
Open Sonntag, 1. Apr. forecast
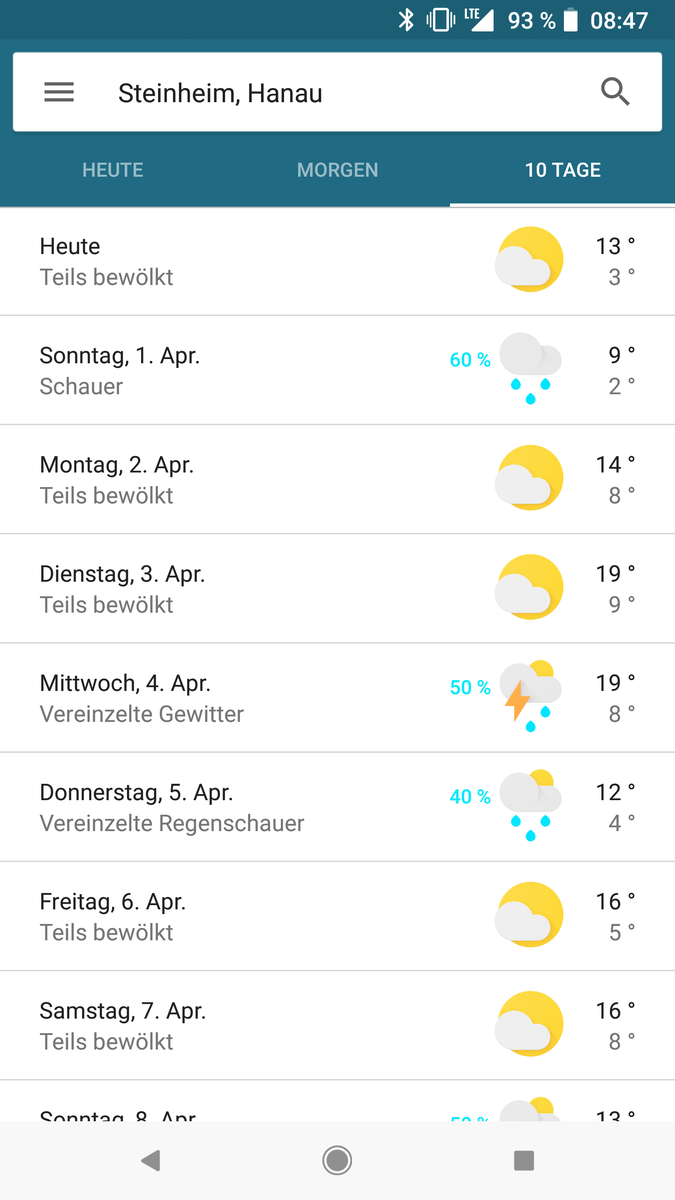(x=337, y=370)
